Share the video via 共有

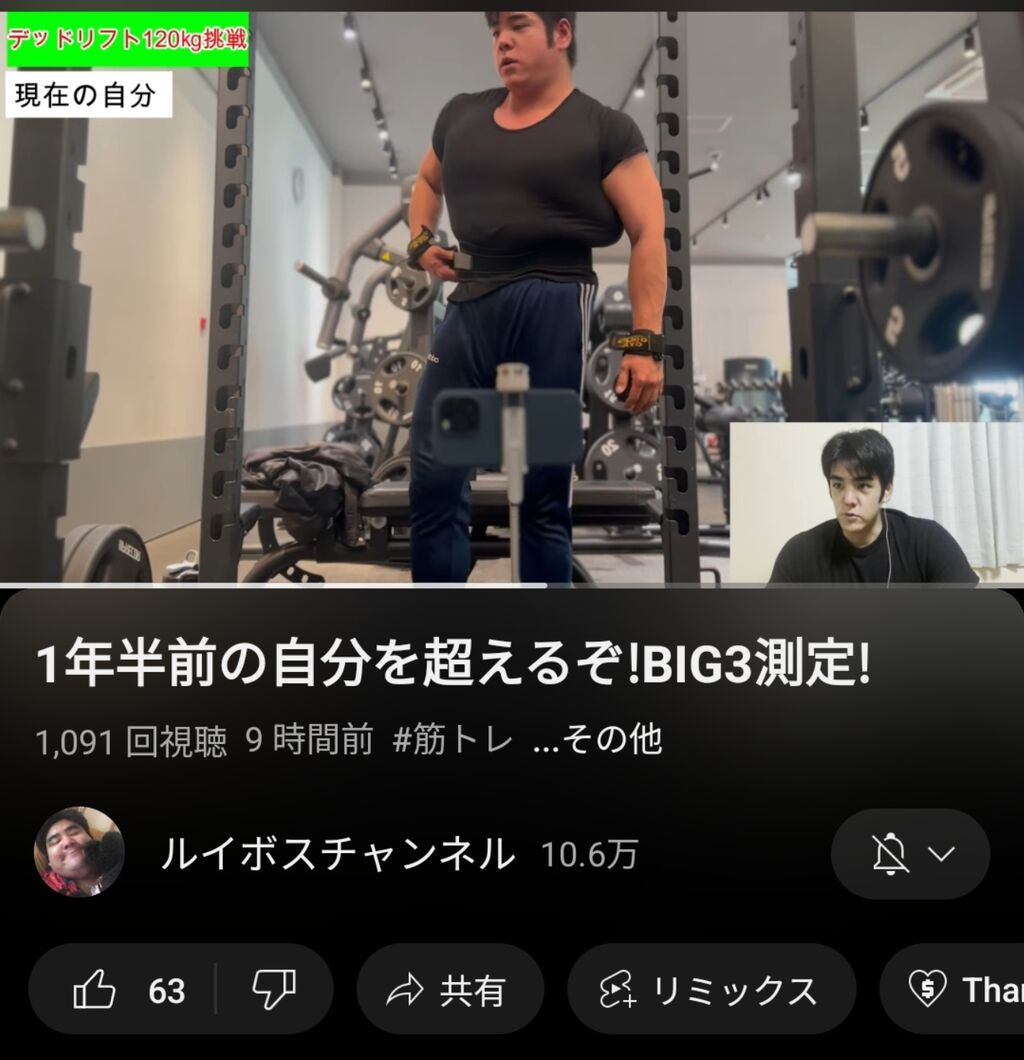450,990
